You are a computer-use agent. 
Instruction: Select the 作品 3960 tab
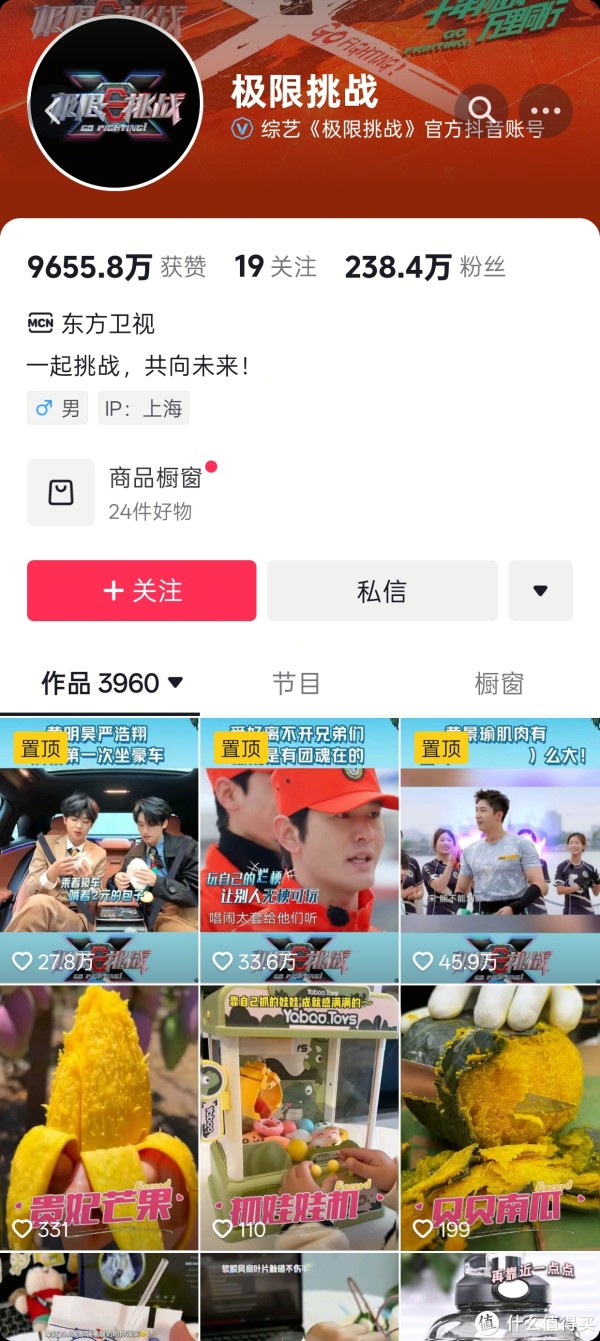tap(111, 684)
